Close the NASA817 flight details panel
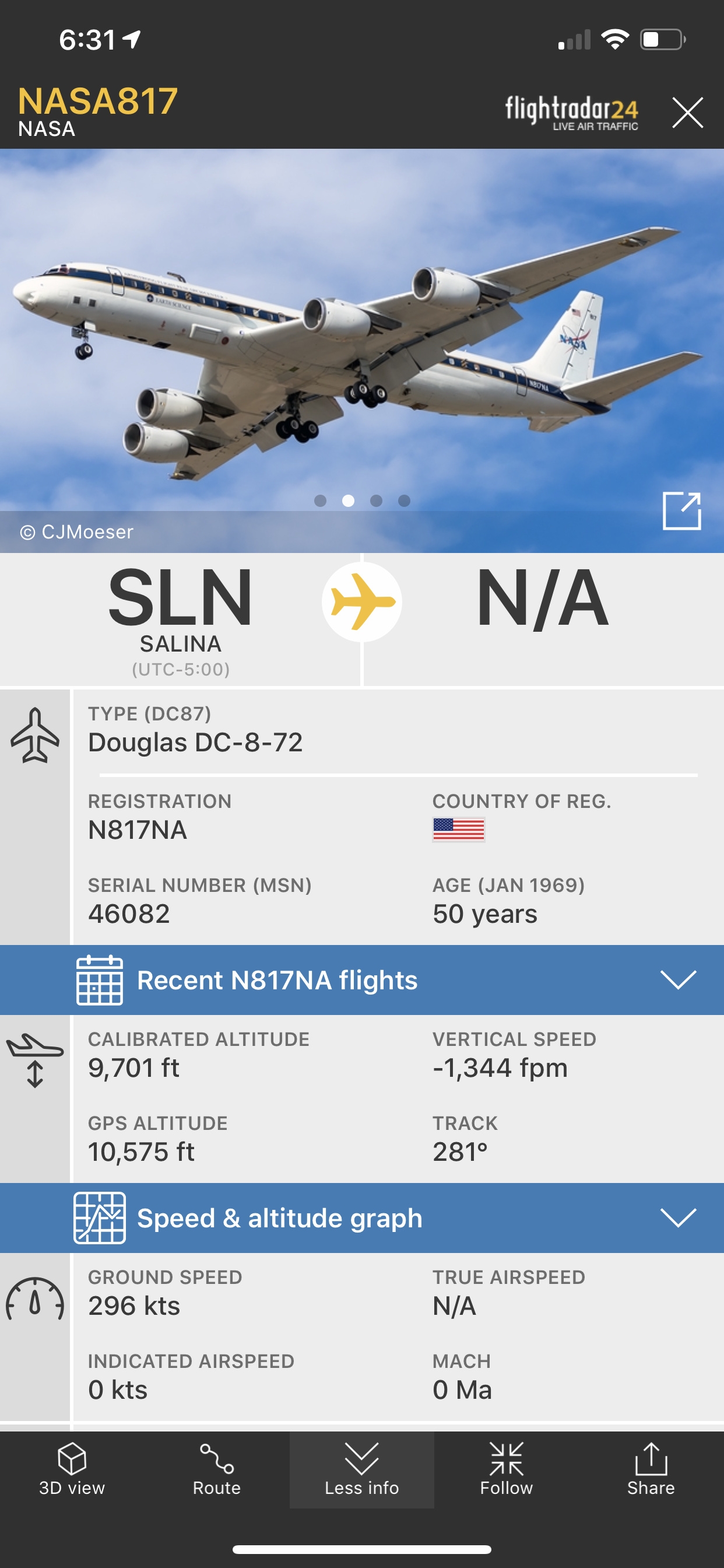 (687, 113)
